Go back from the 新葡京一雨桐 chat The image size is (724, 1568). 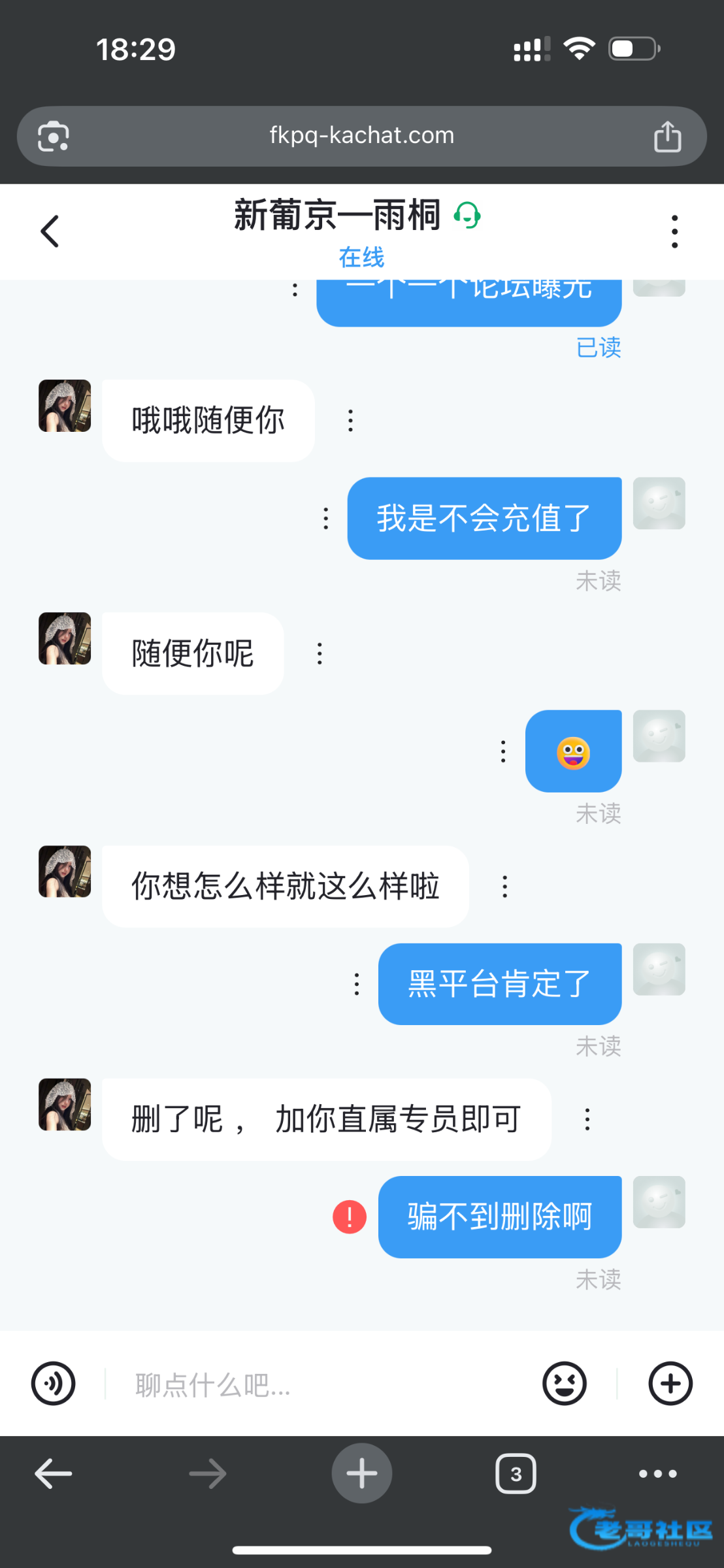point(50,231)
